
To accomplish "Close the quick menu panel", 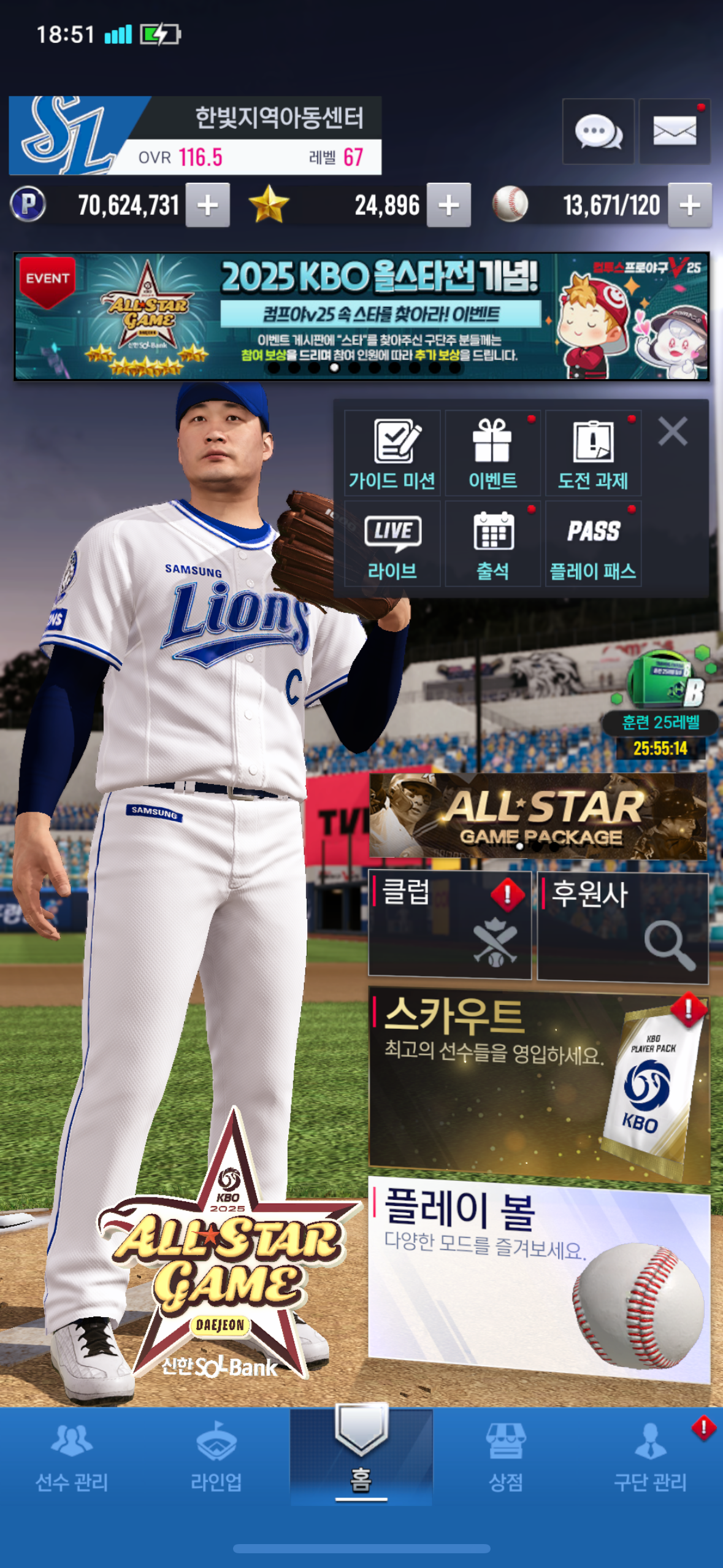I will click(x=673, y=431).
